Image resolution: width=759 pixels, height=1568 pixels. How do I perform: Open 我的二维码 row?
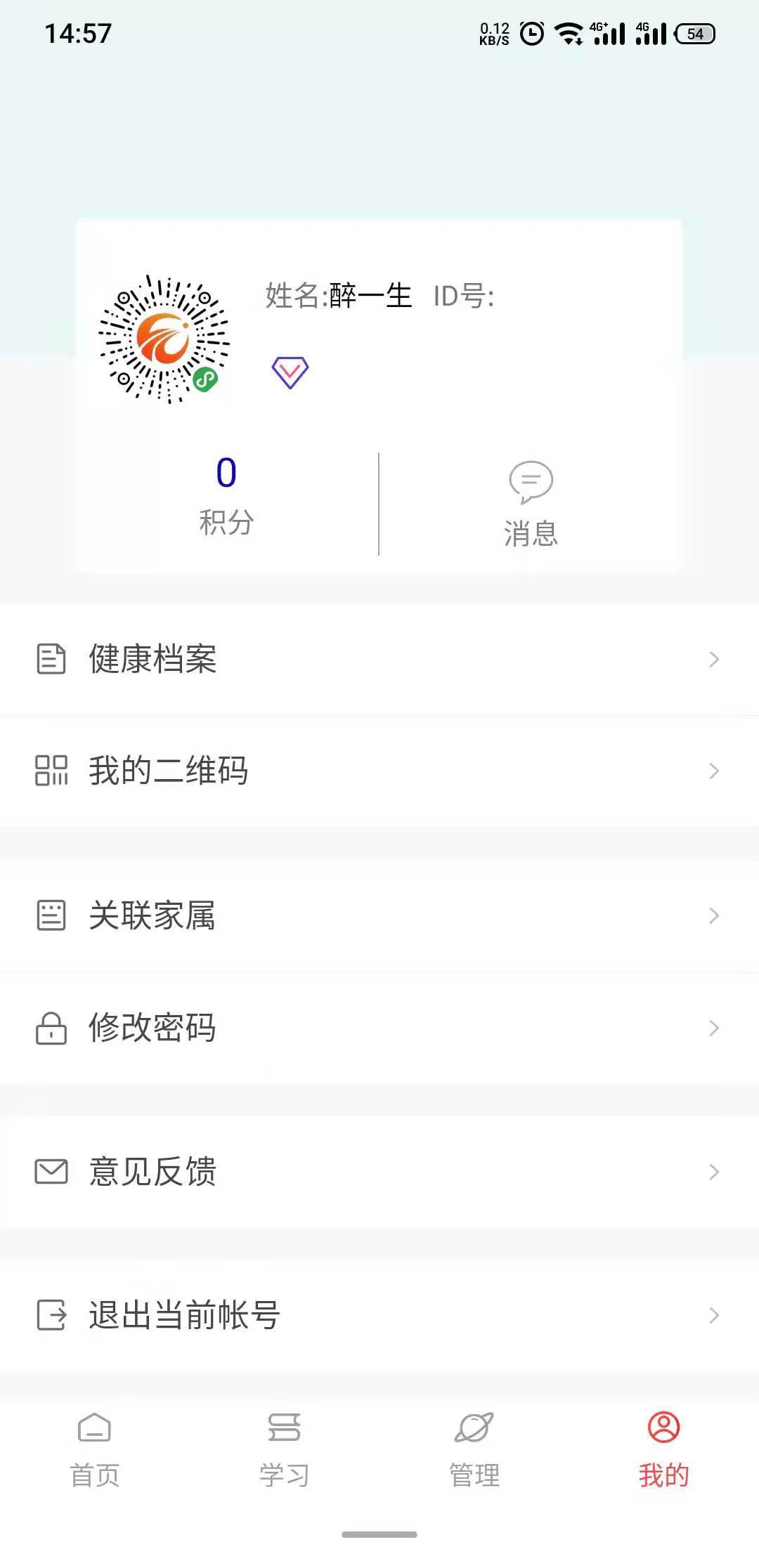pyautogui.click(x=379, y=771)
